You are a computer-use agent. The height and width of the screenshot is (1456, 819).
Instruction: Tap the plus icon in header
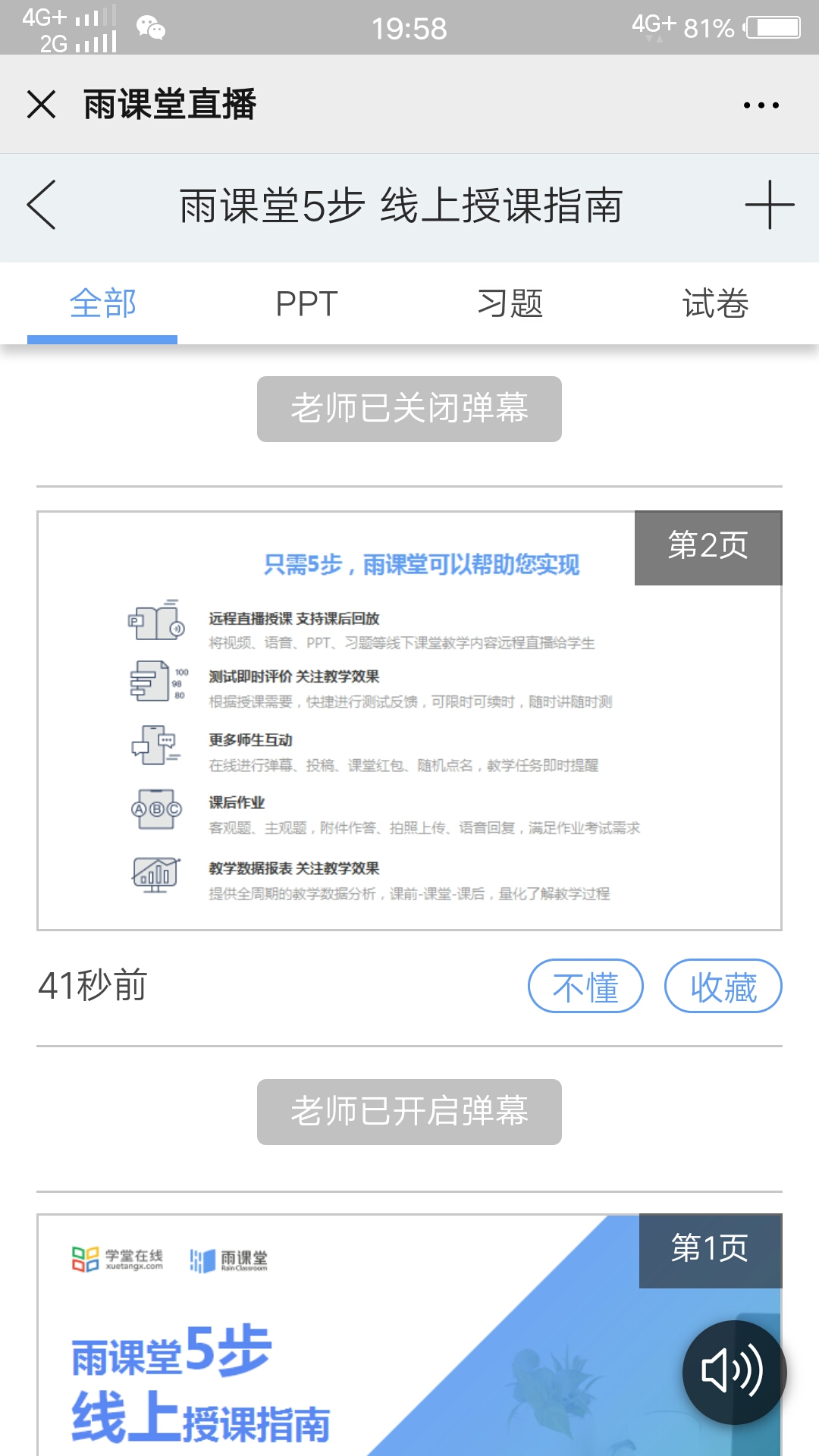coord(769,205)
